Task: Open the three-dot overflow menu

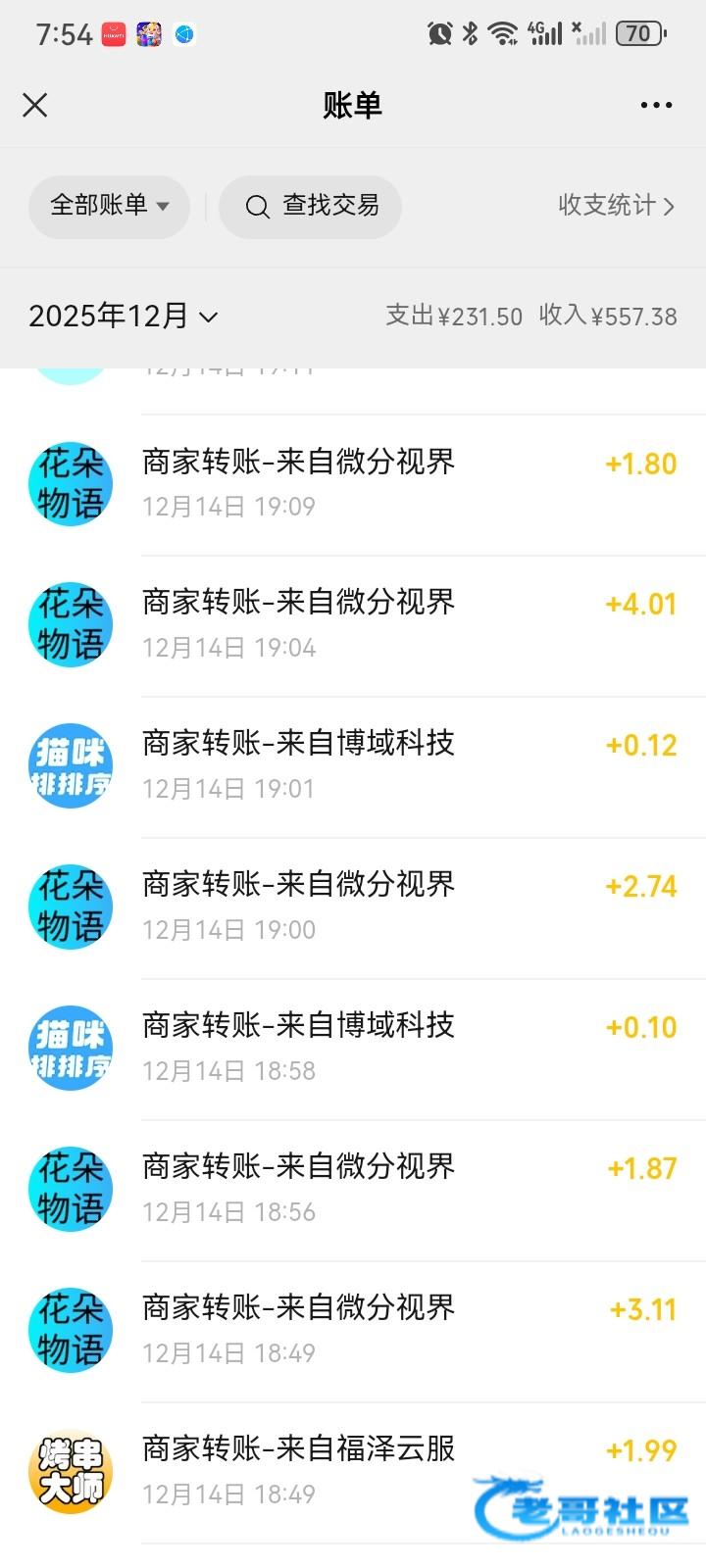Action: click(656, 105)
